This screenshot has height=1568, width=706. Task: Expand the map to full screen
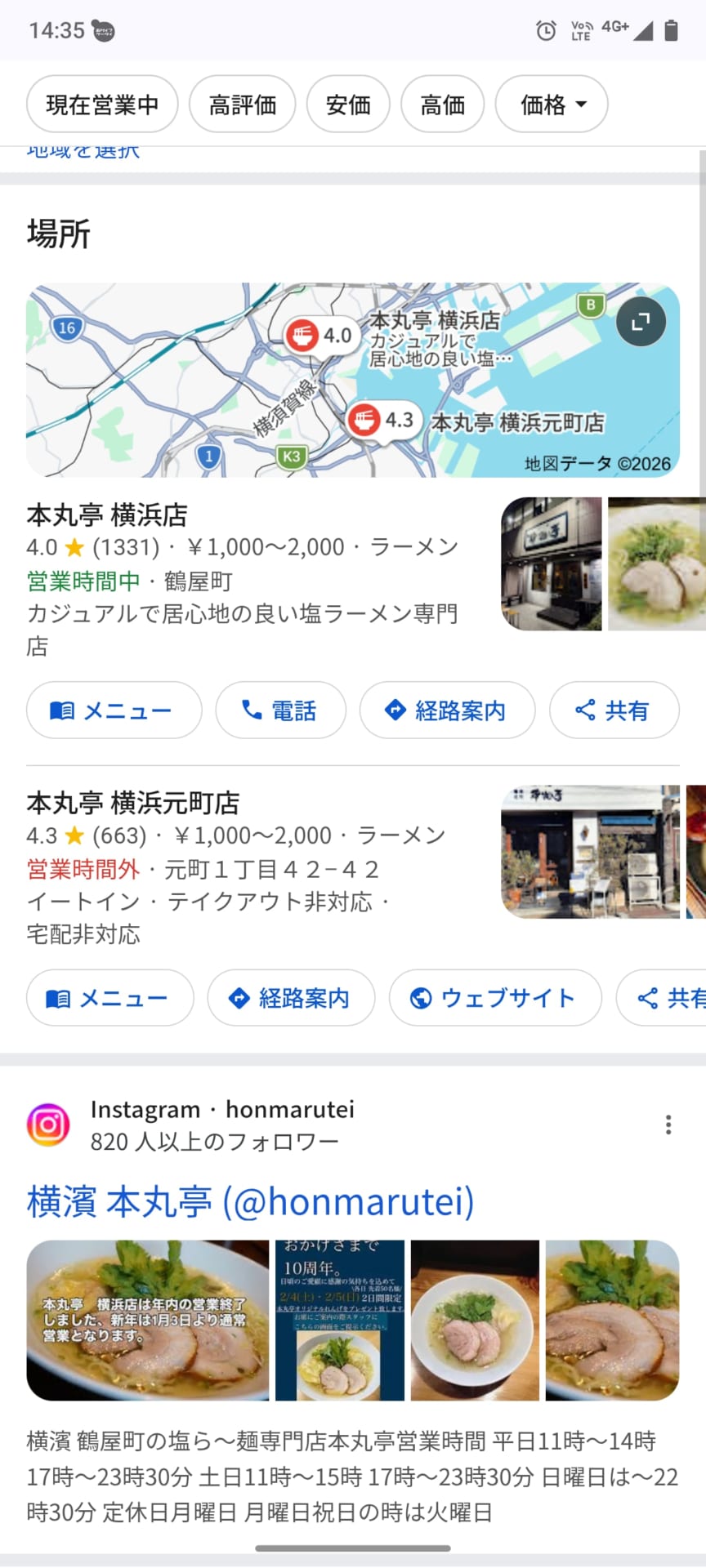pos(641,321)
